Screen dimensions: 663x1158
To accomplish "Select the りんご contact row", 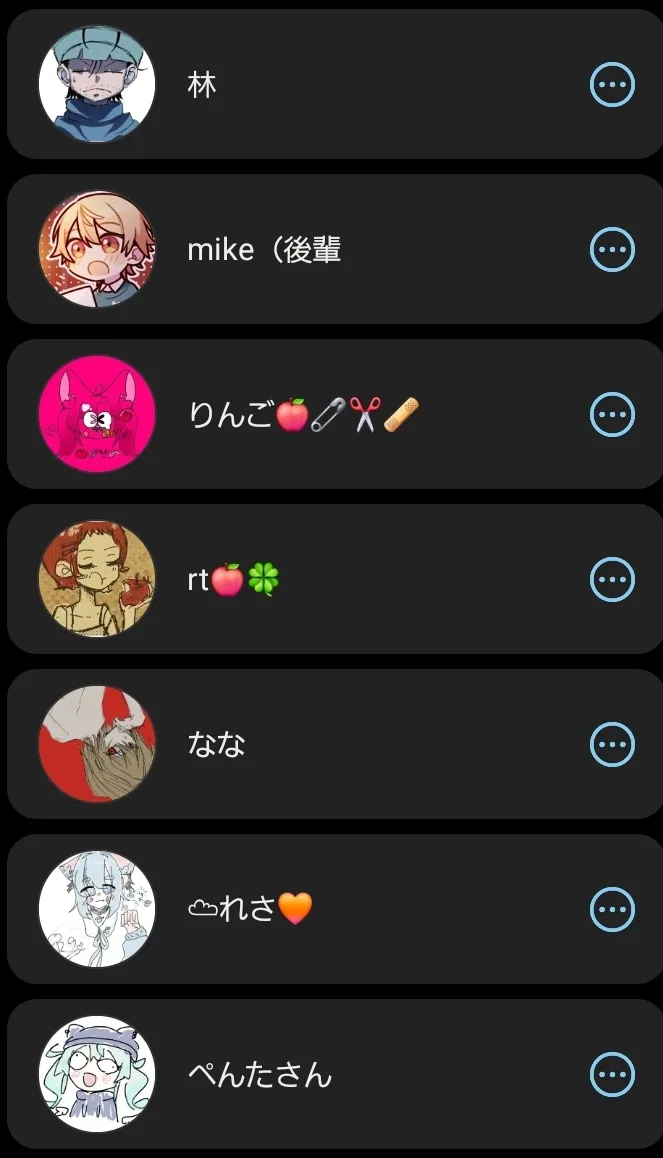I will point(300,414).
